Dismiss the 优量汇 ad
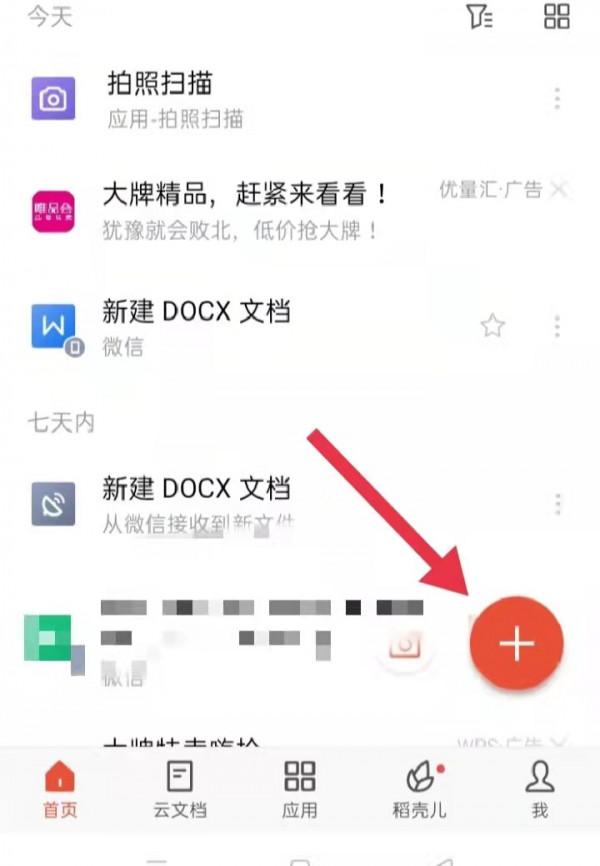600x866 pixels. (x=560, y=189)
